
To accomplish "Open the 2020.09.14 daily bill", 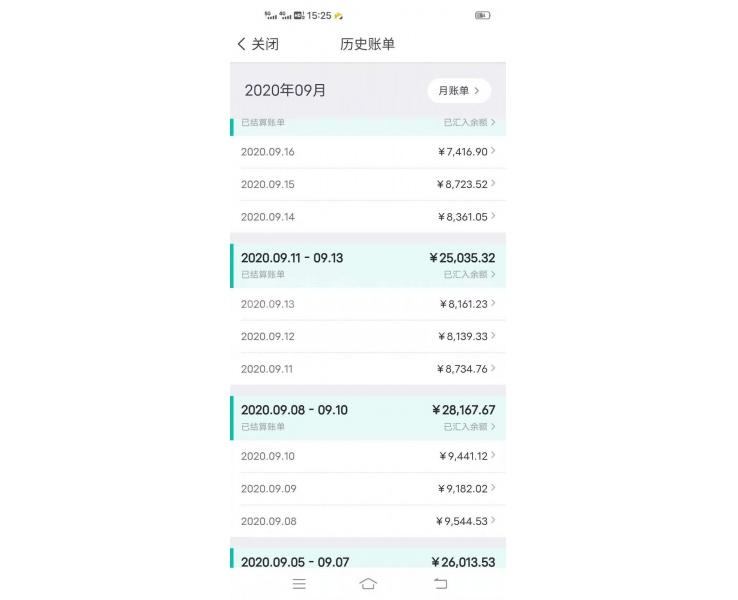I will (x=367, y=217).
